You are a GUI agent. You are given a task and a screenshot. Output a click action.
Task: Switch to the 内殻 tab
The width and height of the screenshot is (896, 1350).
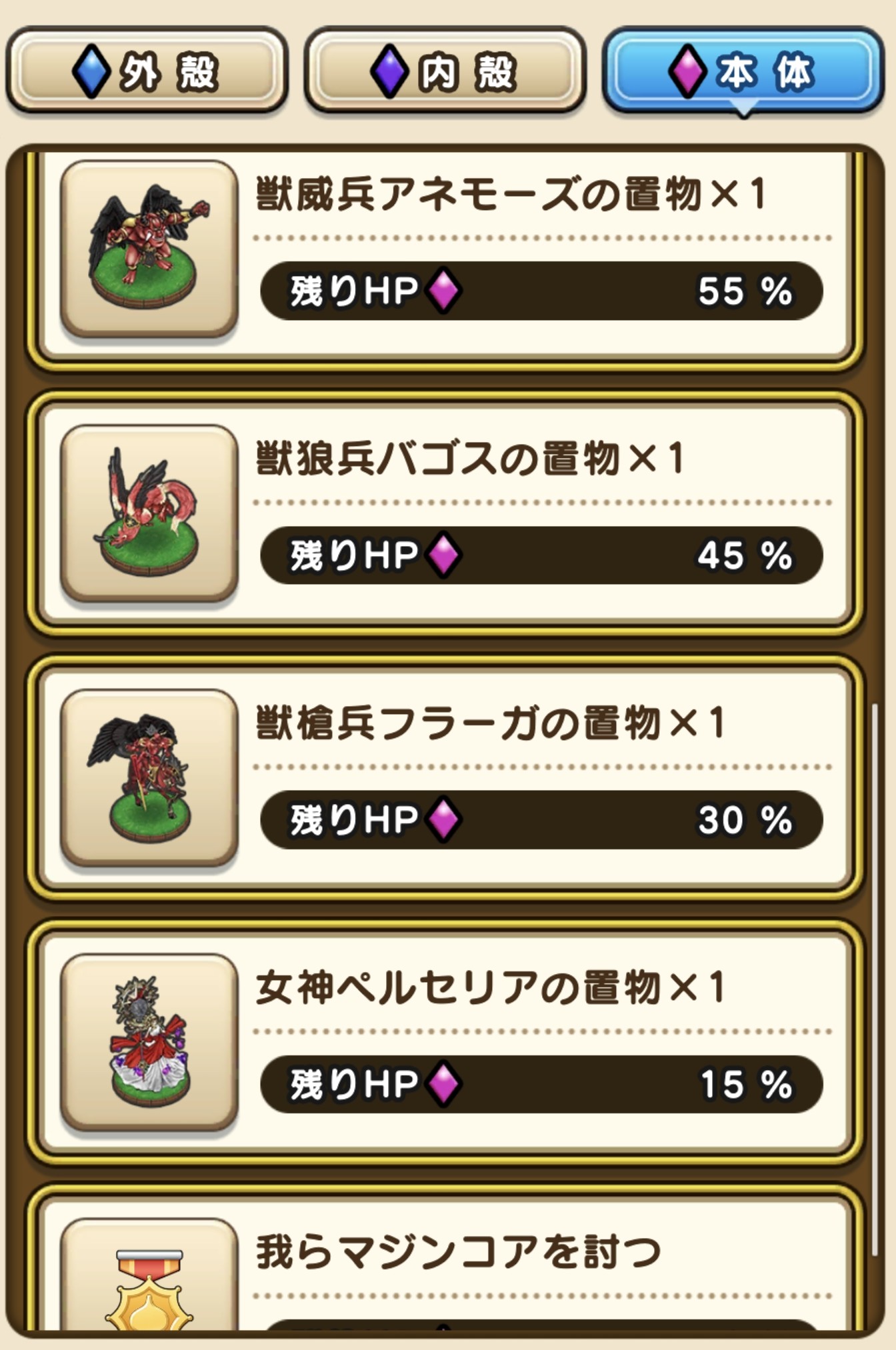(x=445, y=70)
